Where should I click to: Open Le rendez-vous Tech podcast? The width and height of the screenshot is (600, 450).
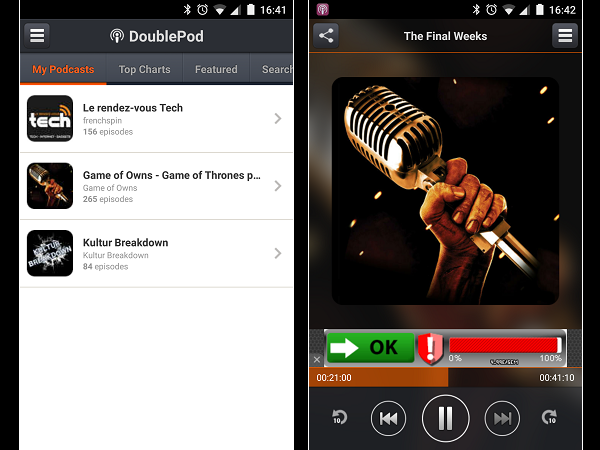[x=156, y=118]
